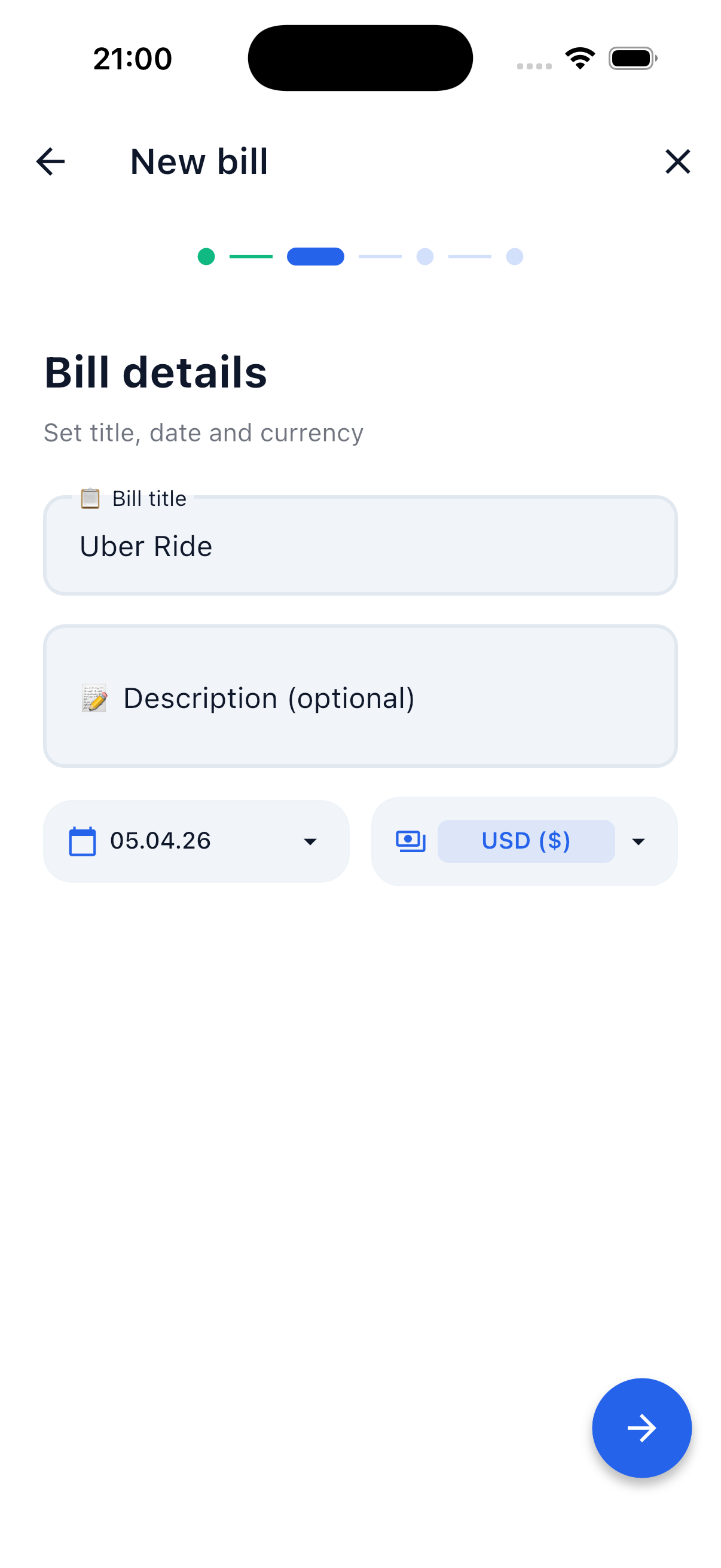Click the date showing 05.04.26
This screenshot has width=721, height=1568.
(160, 841)
